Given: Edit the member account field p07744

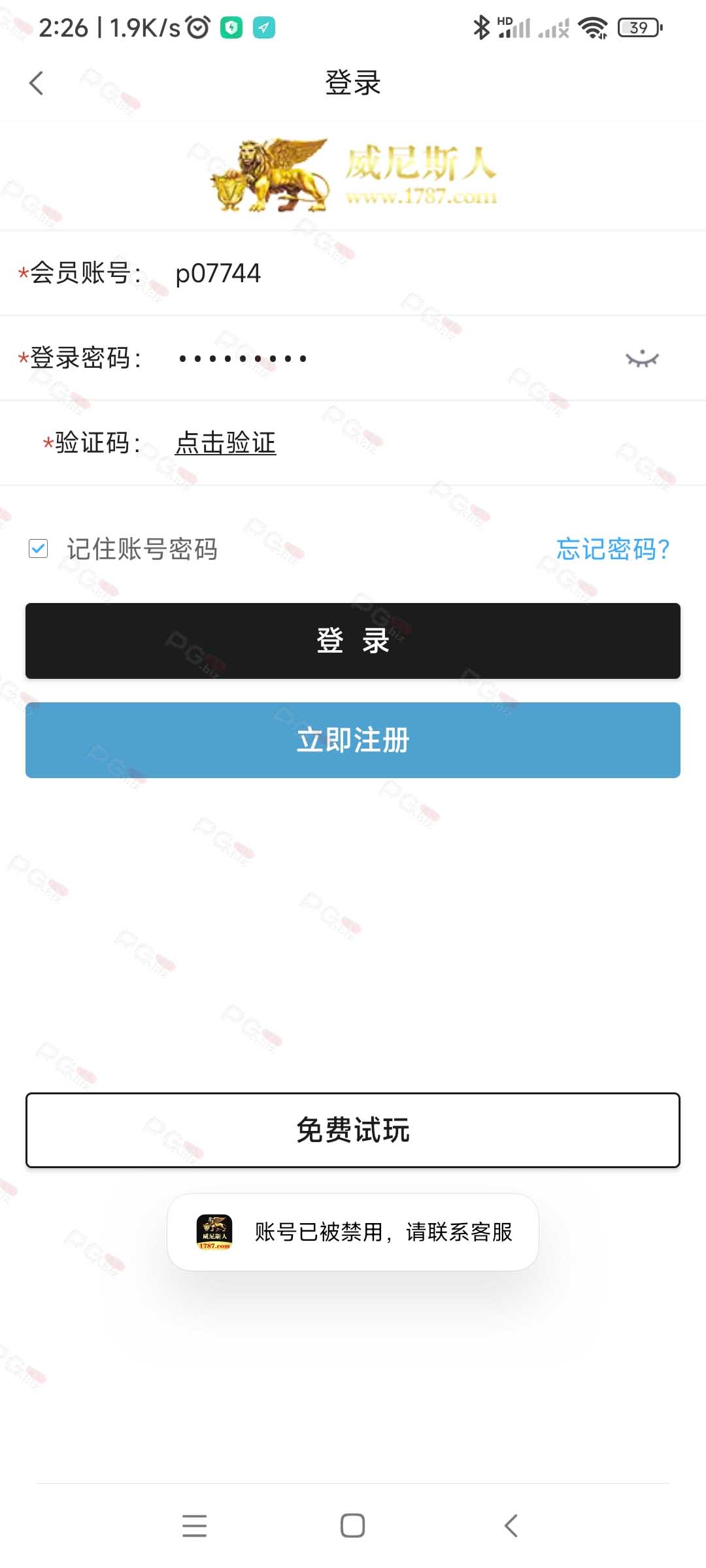Looking at the screenshot, I should coord(418,273).
